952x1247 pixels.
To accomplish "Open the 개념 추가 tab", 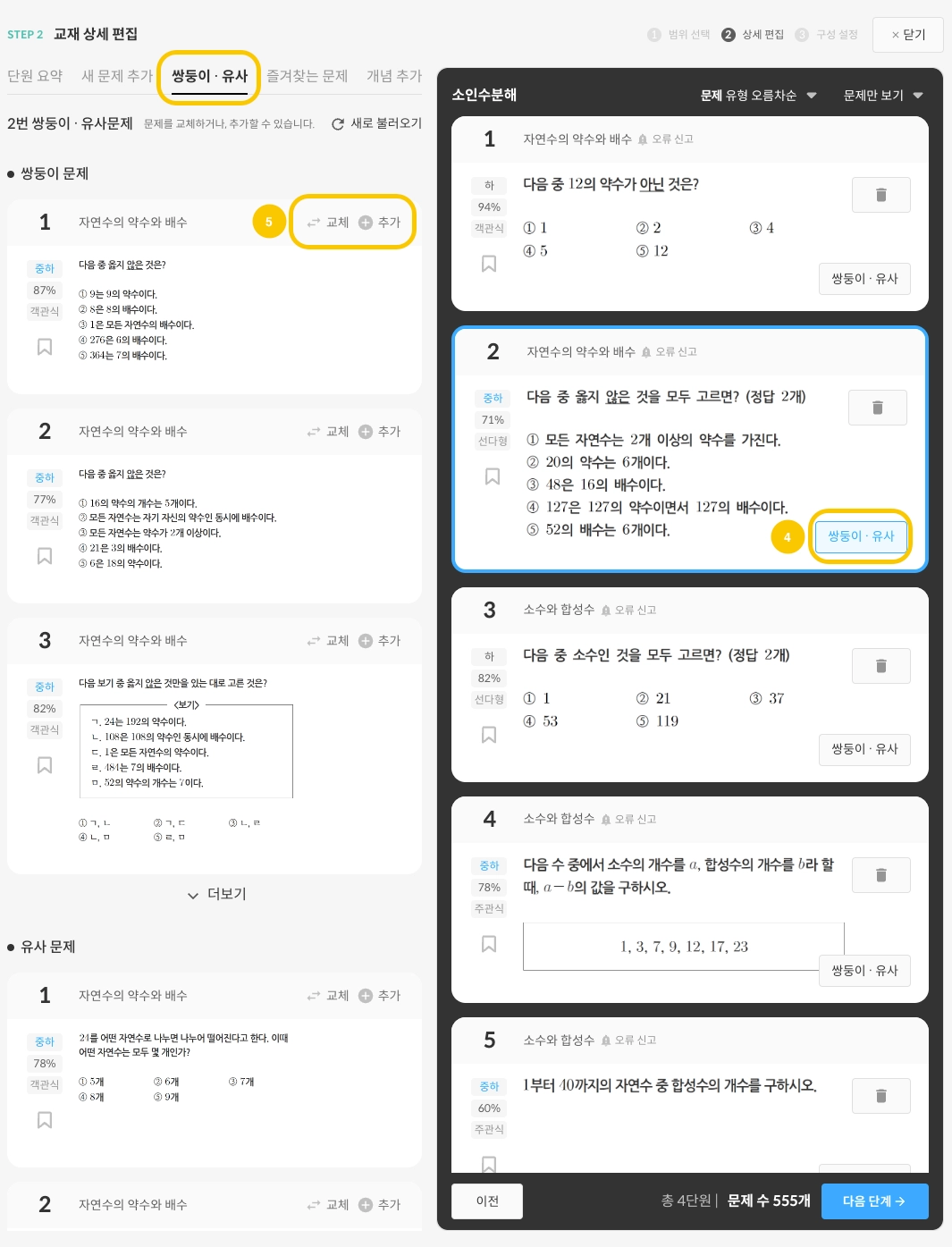I will point(393,76).
